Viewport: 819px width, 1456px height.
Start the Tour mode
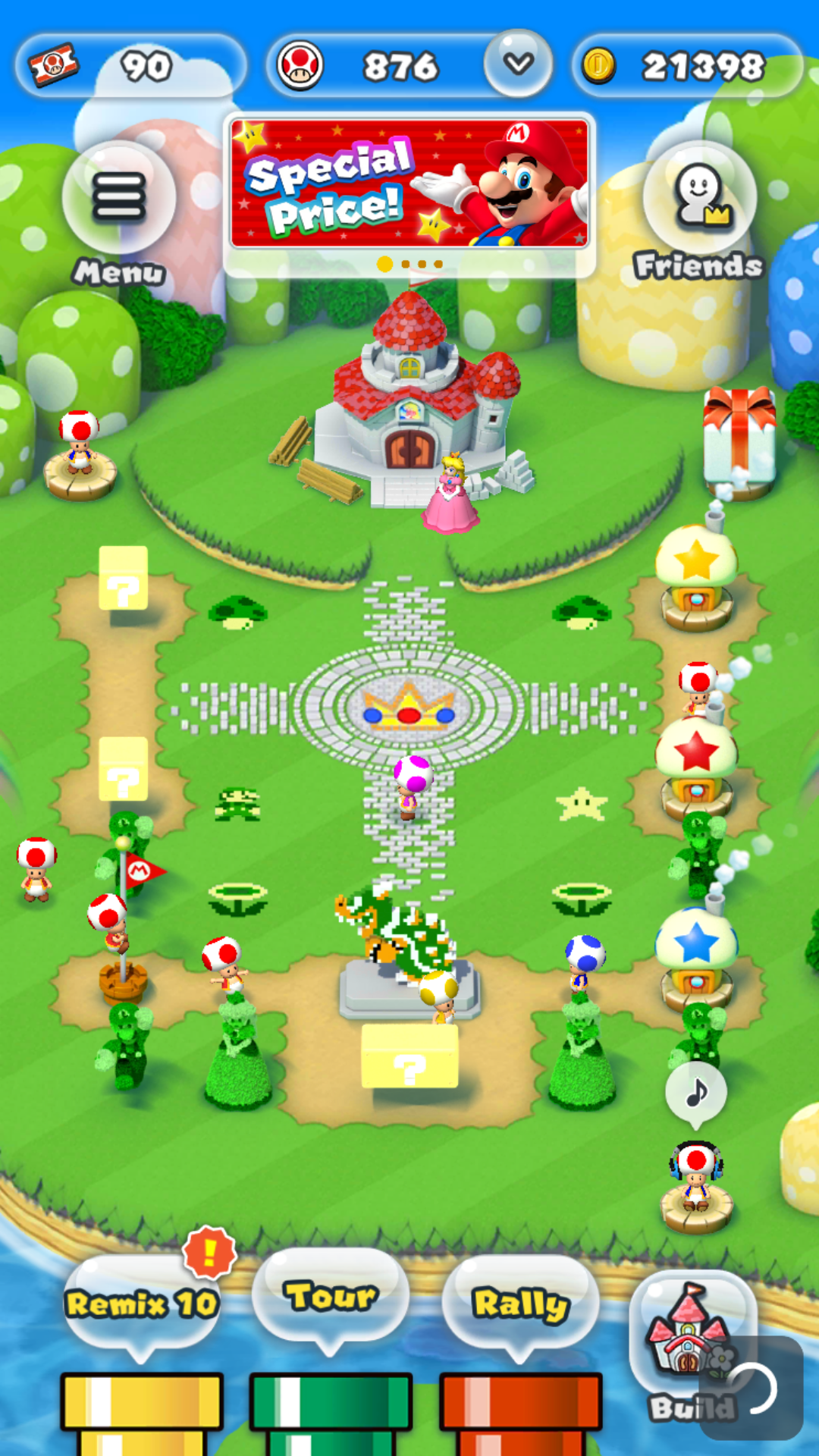(x=331, y=1297)
